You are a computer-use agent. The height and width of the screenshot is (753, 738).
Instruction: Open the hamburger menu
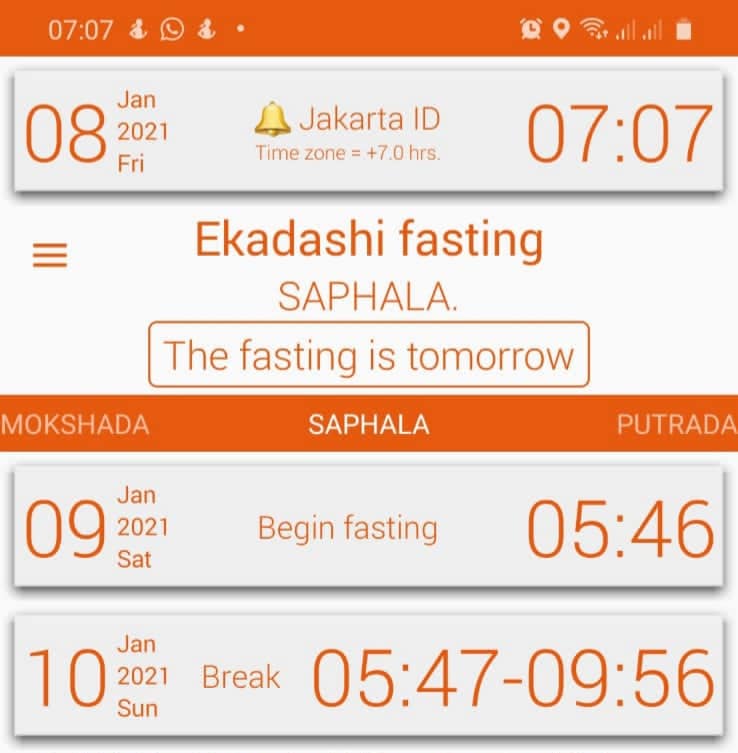[x=50, y=255]
